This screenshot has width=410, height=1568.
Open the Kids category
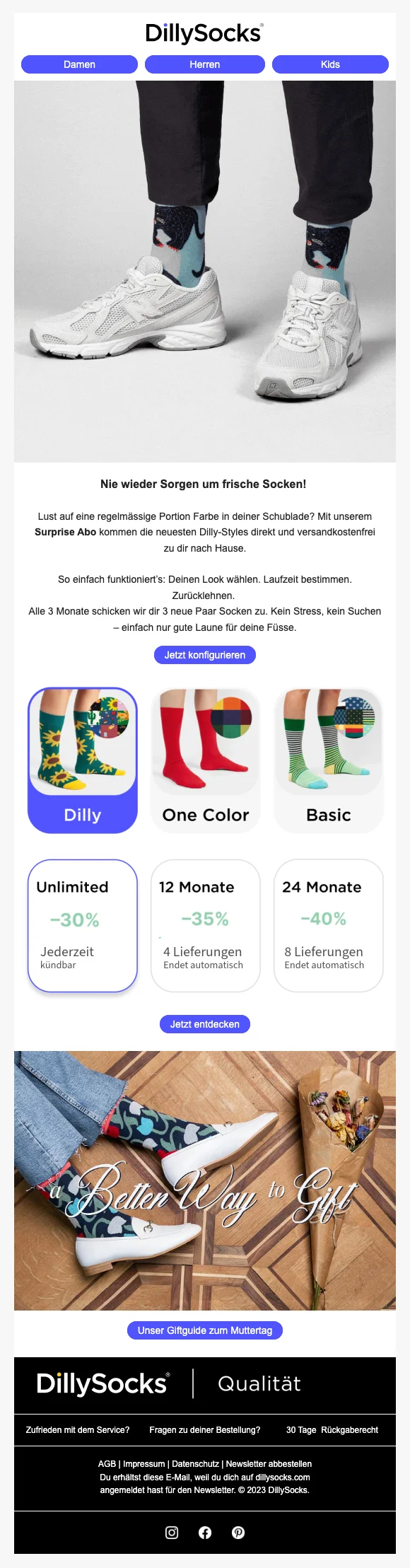[x=330, y=64]
